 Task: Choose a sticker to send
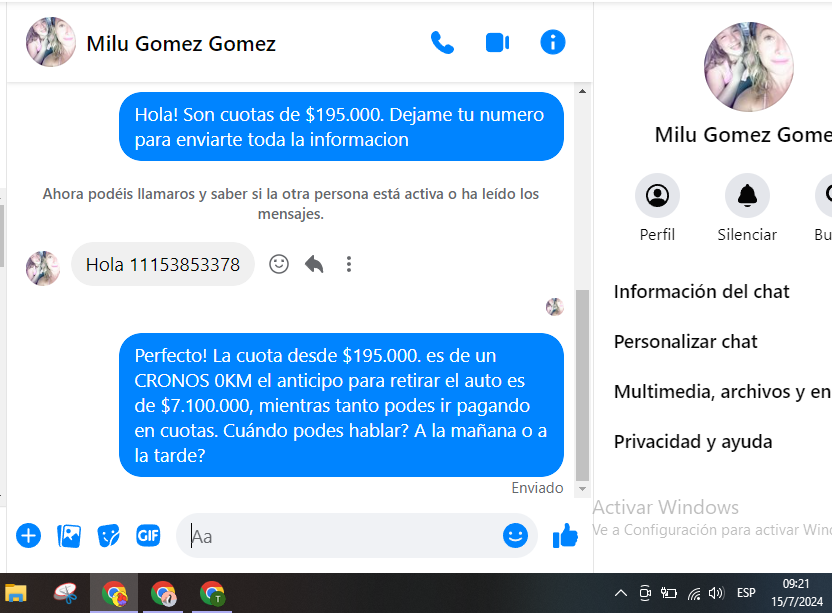108,536
